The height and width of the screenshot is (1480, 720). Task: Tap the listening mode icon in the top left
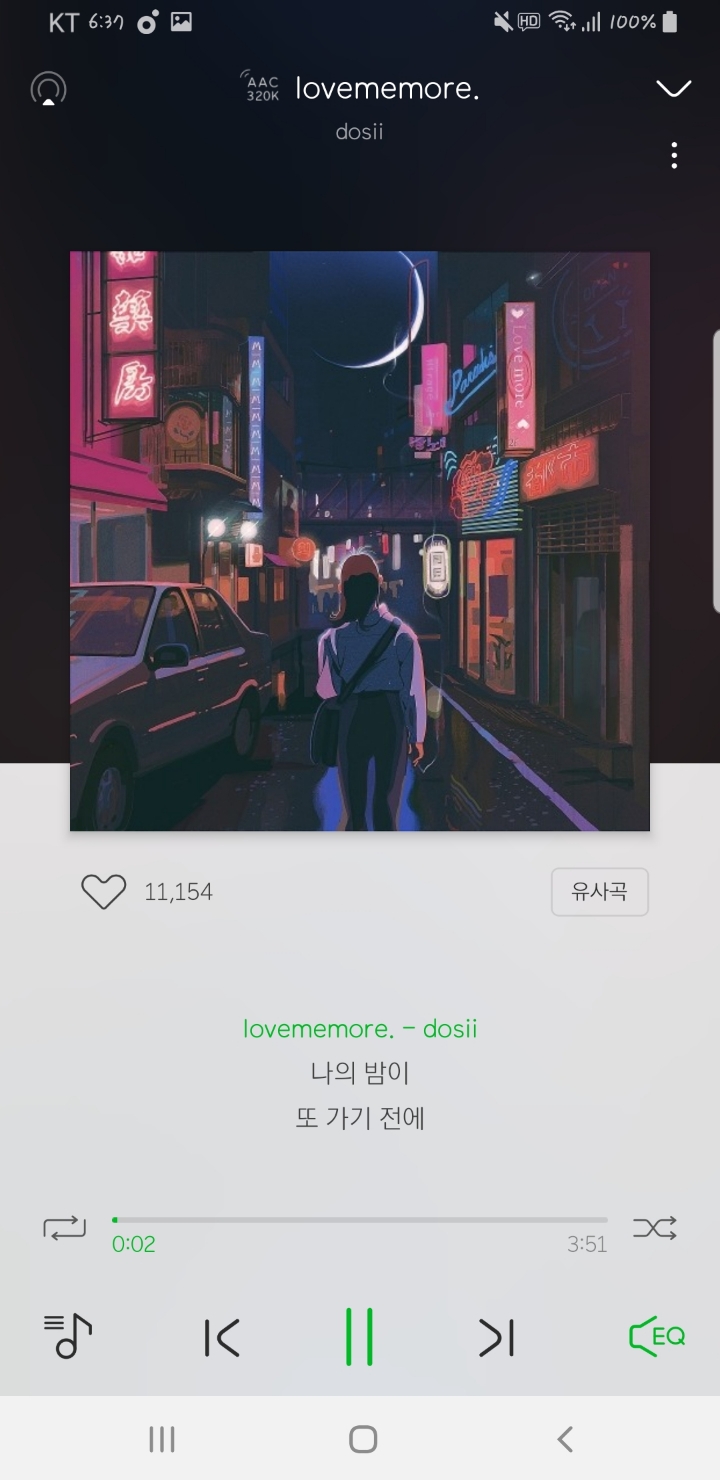tap(46, 88)
